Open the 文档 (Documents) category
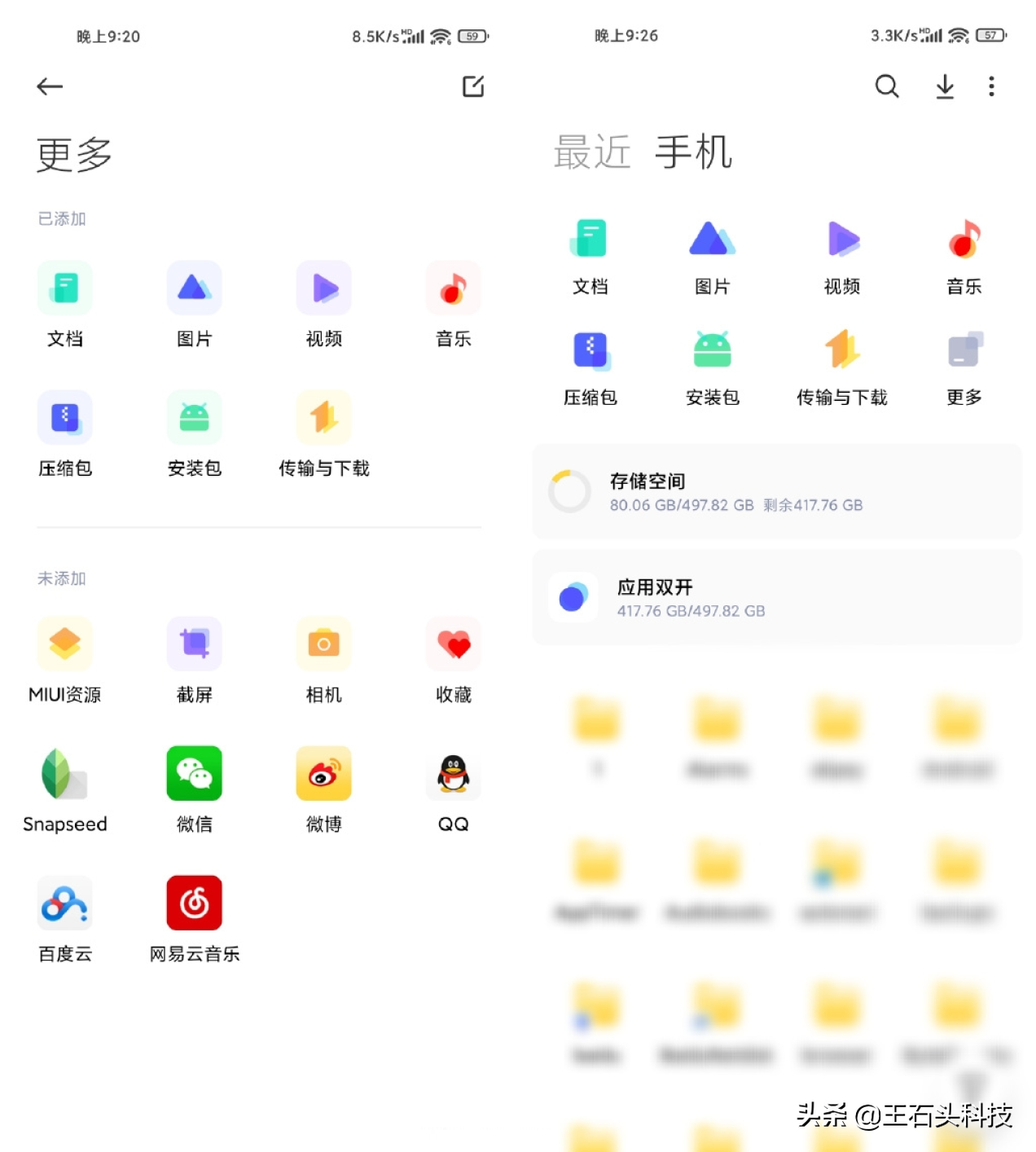1036x1152 pixels. tap(590, 253)
